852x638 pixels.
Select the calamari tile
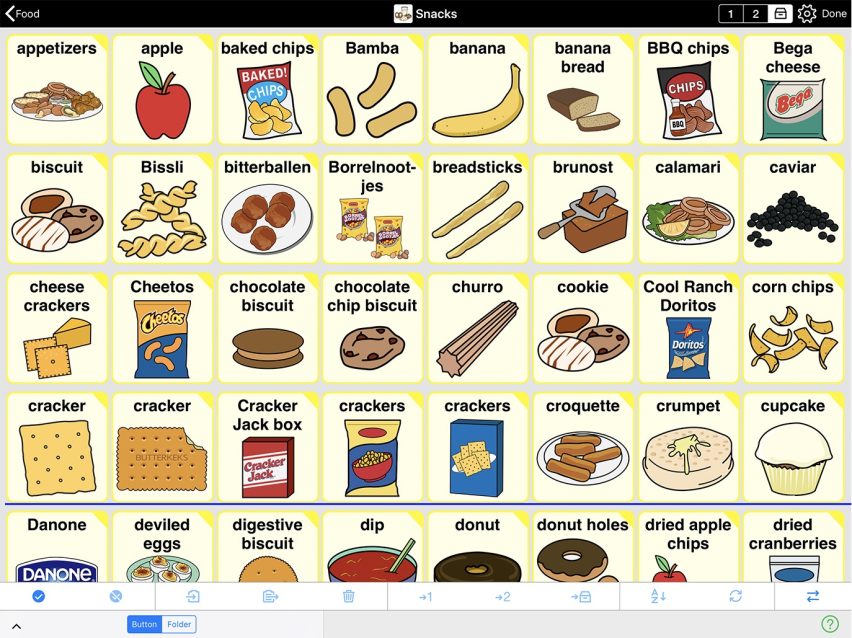pyautogui.click(x=687, y=210)
